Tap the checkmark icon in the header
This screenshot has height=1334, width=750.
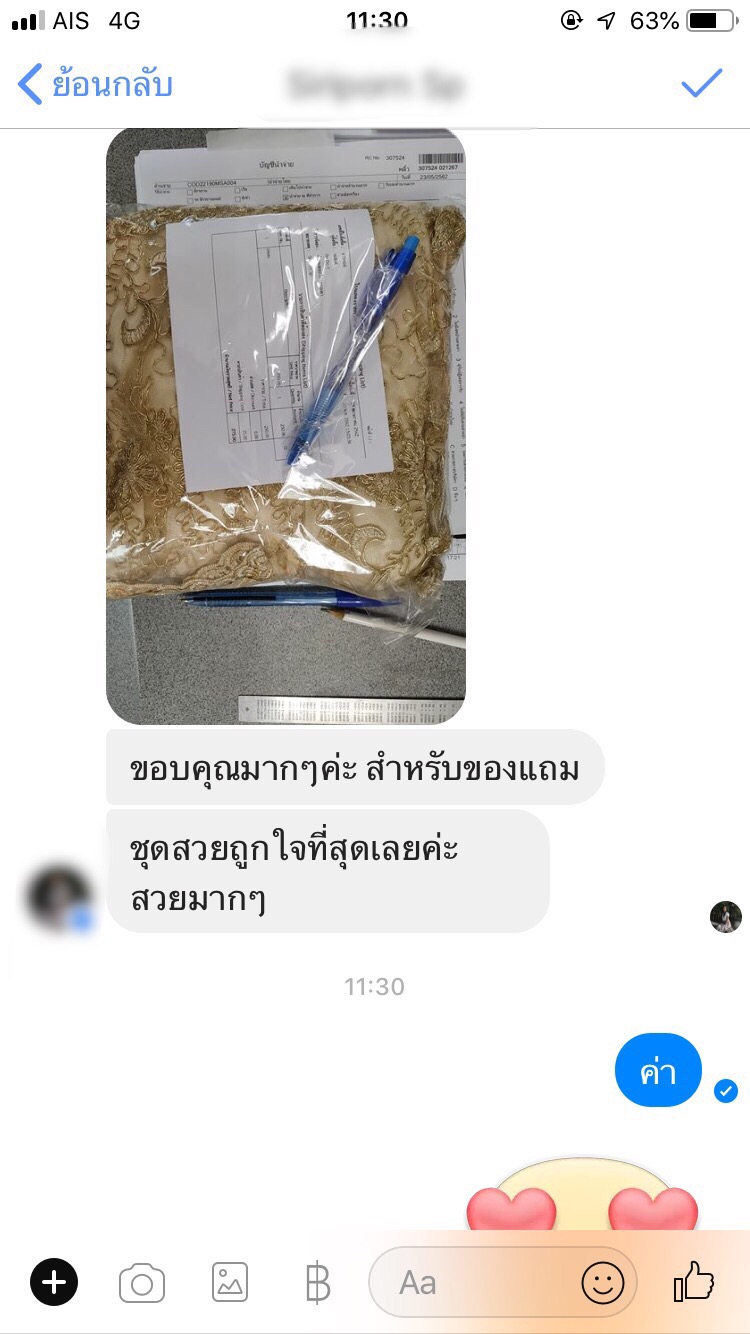(701, 83)
